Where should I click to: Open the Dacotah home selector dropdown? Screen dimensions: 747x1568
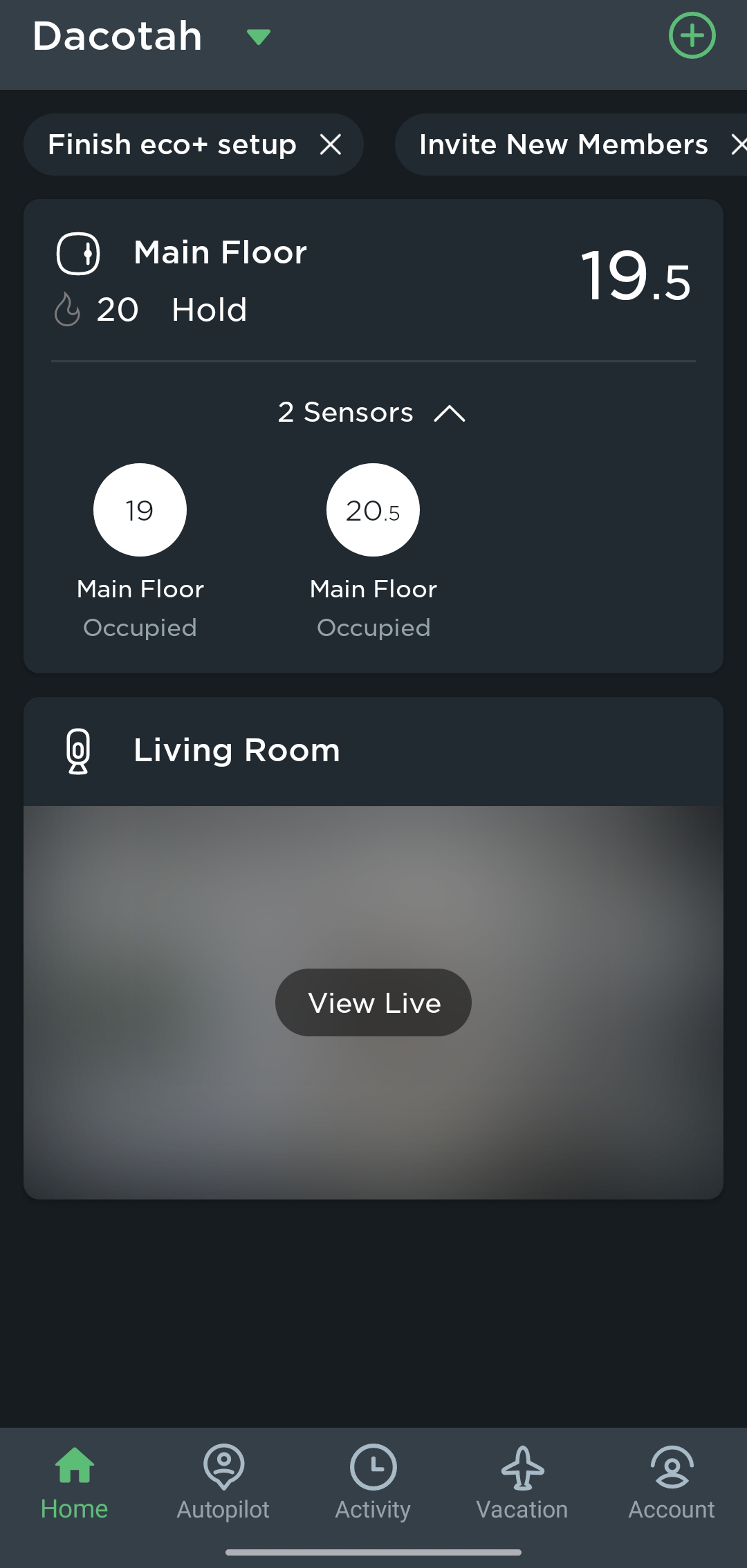coord(258,37)
